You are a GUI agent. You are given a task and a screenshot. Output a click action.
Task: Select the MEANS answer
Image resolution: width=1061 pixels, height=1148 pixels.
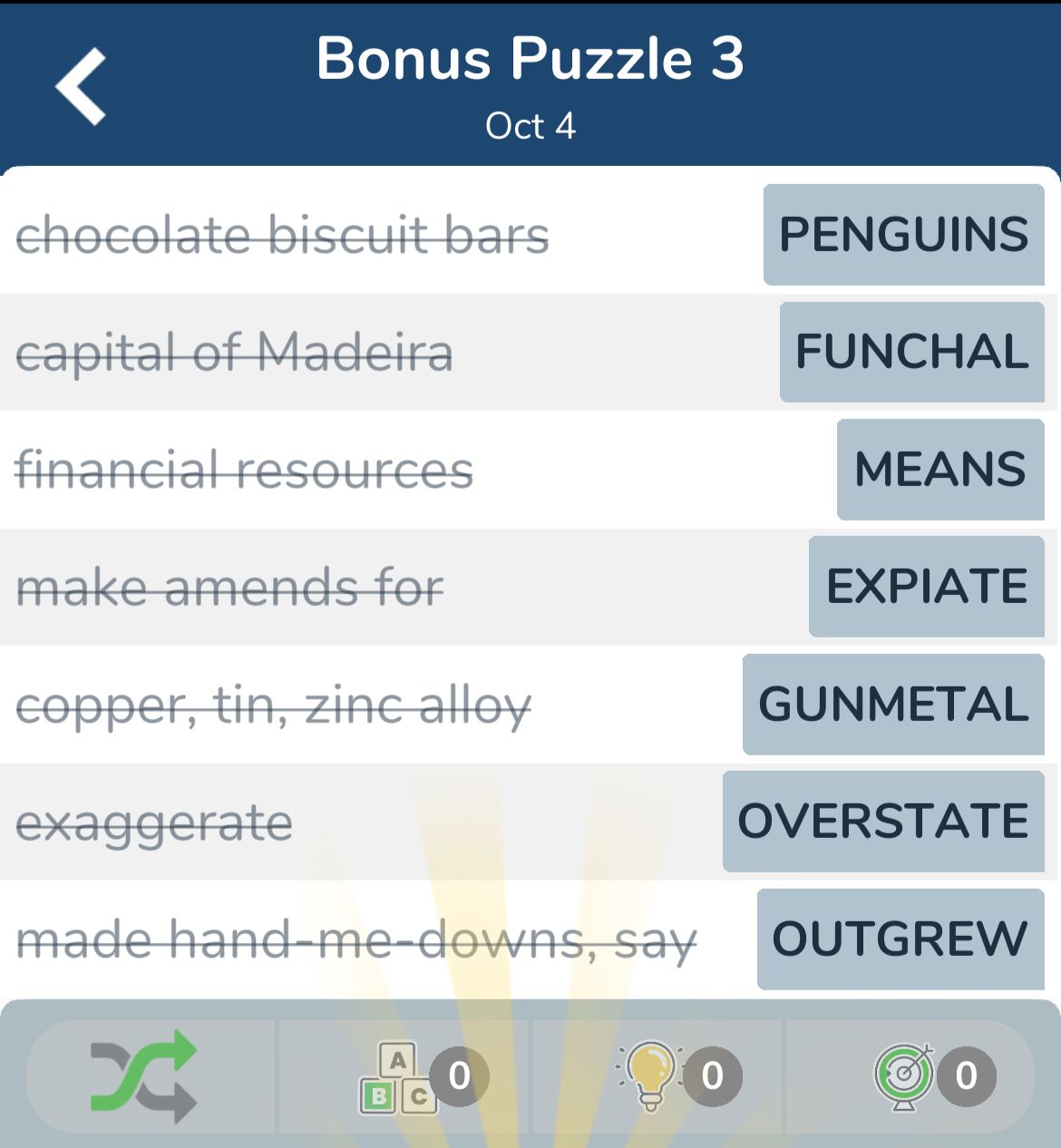(x=940, y=469)
